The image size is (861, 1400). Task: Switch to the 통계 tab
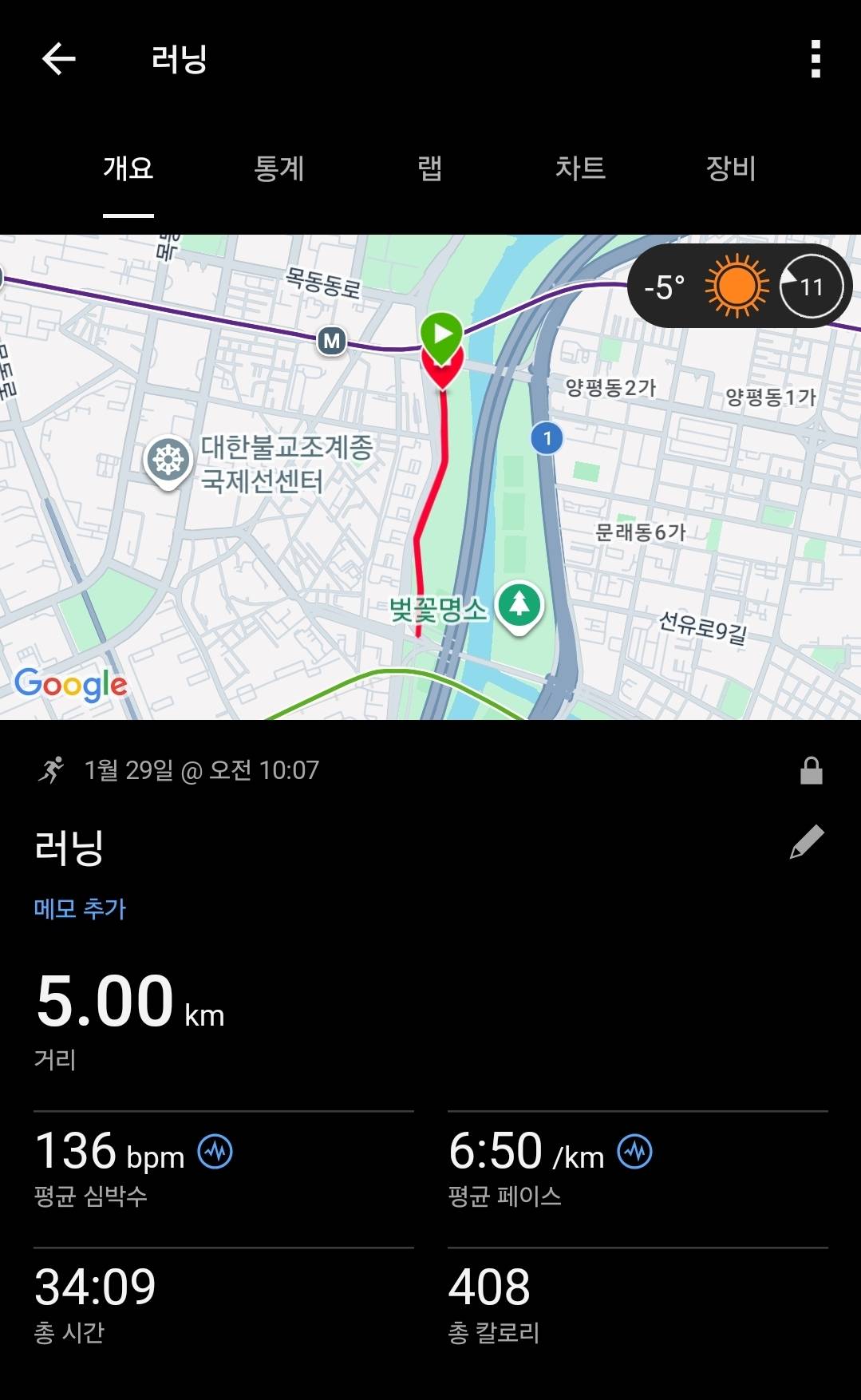[x=279, y=169]
